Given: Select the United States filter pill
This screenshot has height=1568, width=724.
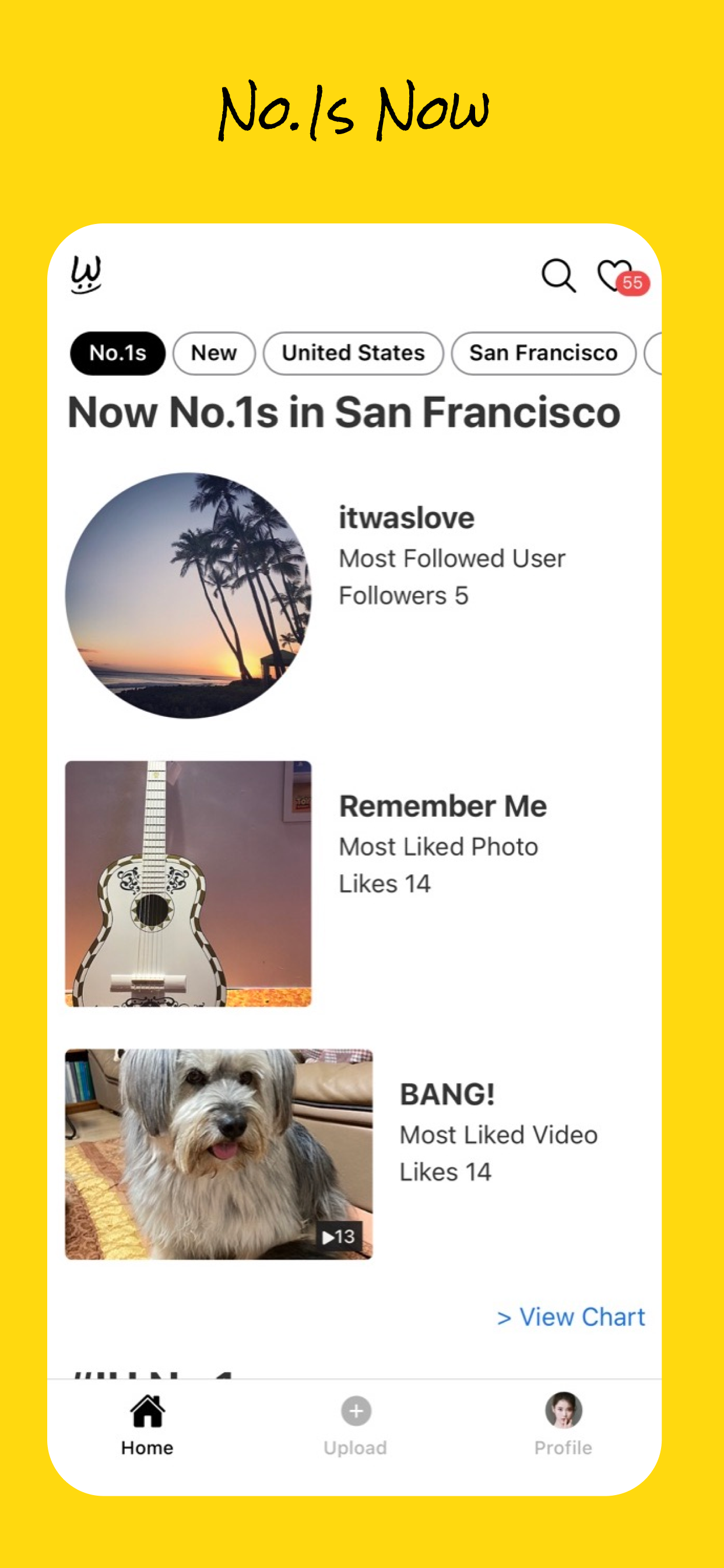Looking at the screenshot, I should [x=353, y=353].
